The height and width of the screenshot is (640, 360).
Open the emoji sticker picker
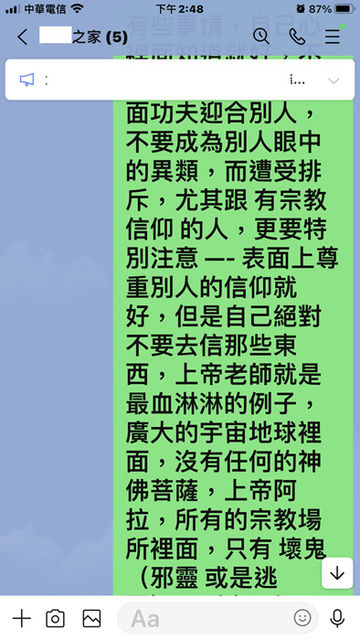(x=302, y=619)
